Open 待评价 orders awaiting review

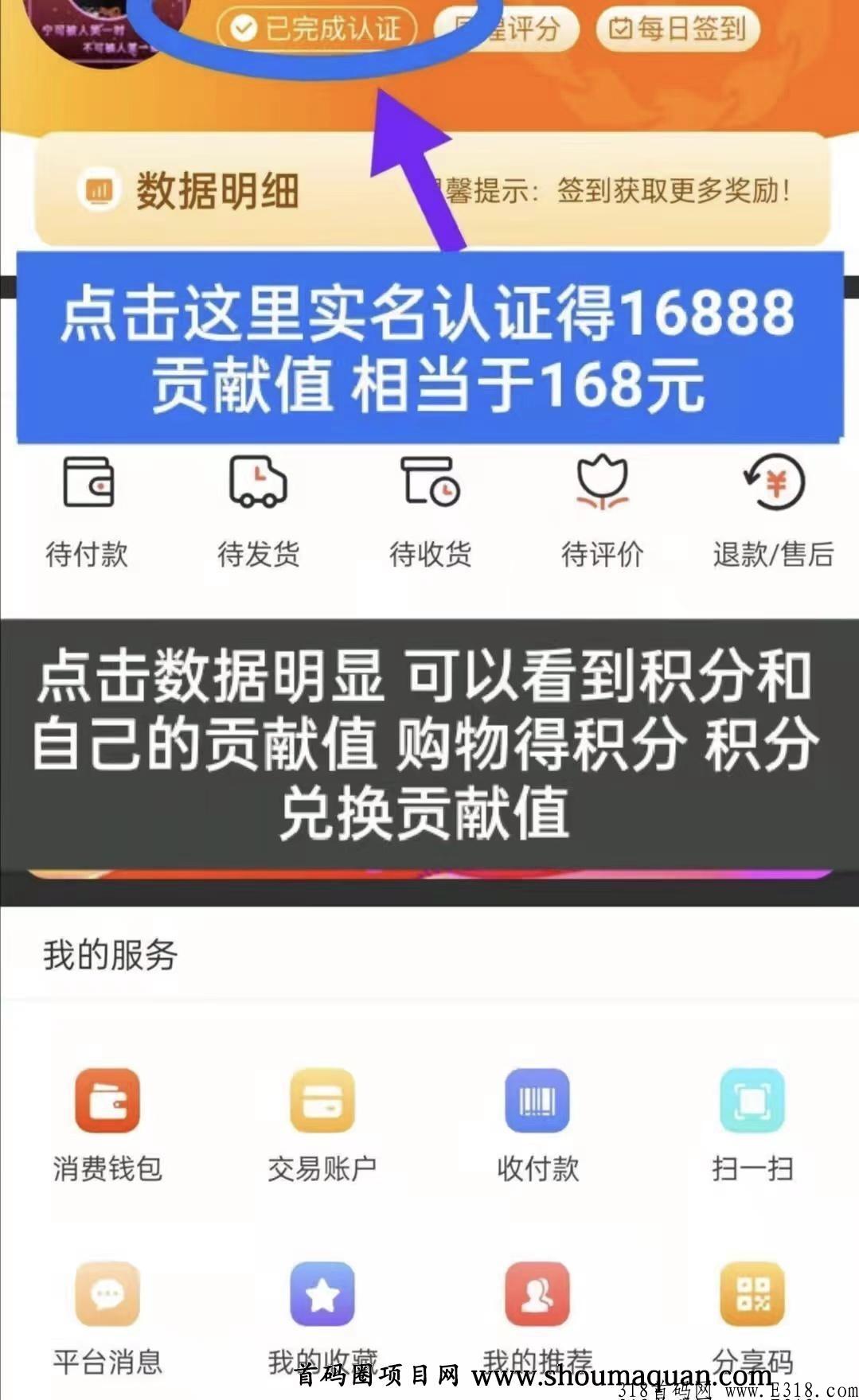602,507
